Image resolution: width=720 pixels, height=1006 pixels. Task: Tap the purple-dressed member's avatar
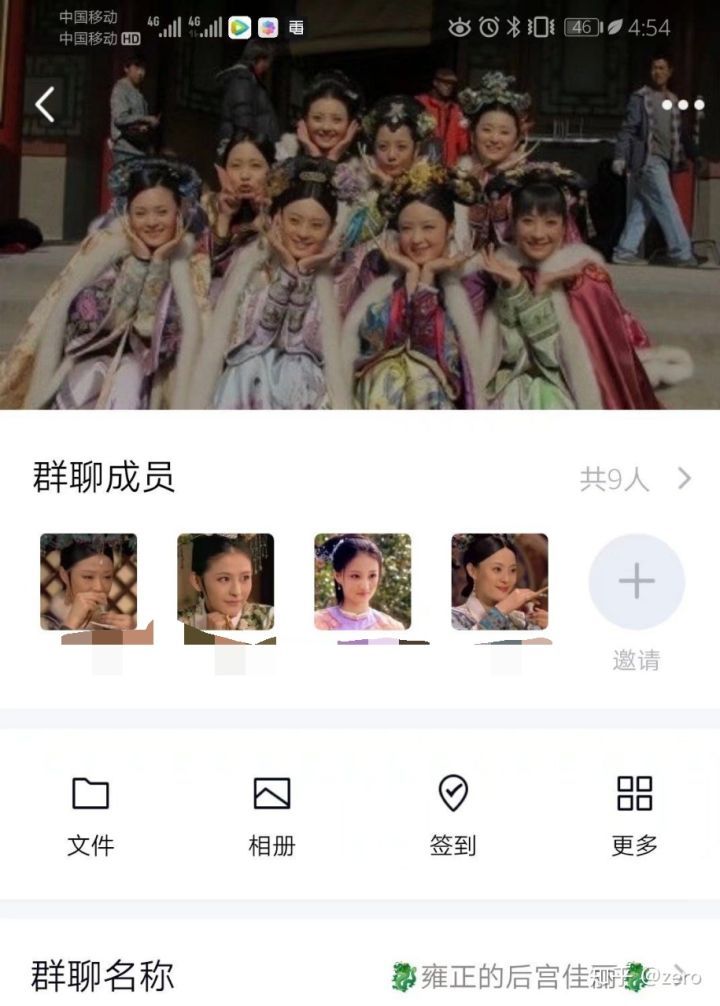pyautogui.click(x=363, y=583)
